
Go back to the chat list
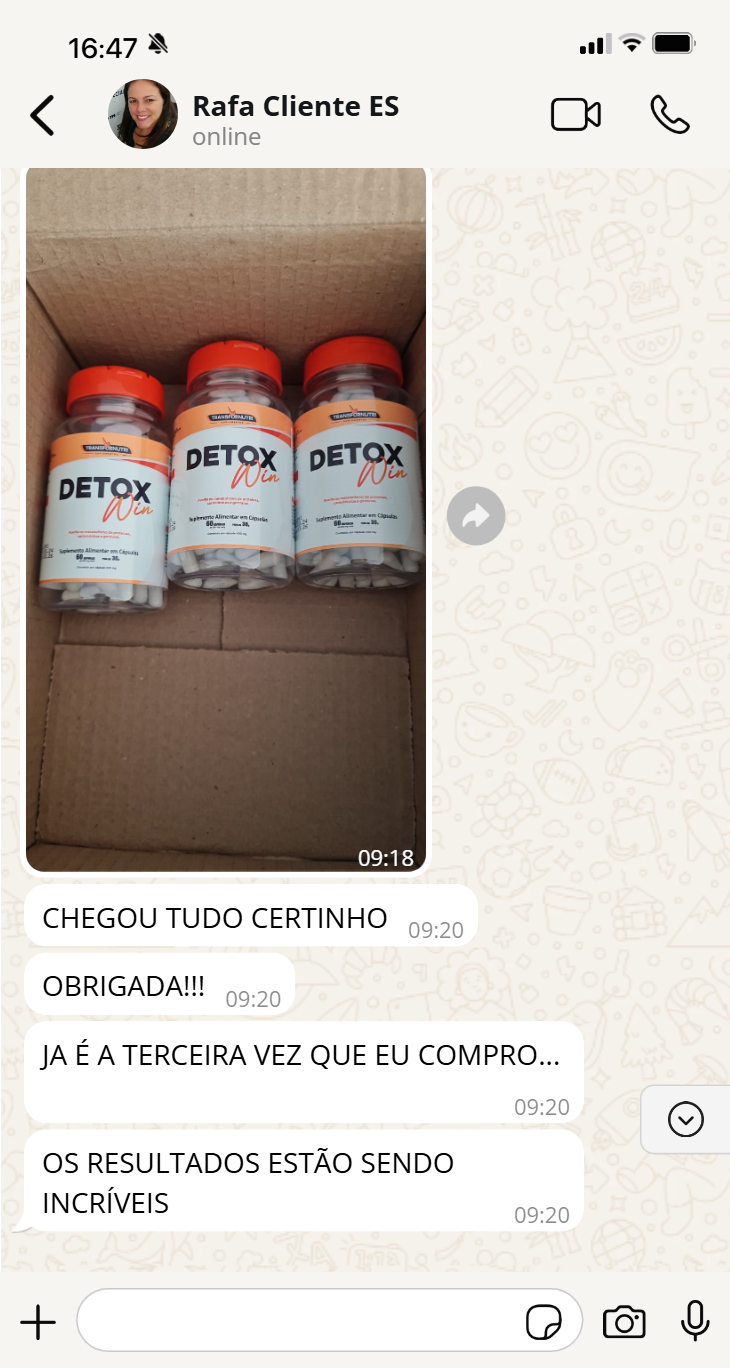pyautogui.click(x=42, y=115)
